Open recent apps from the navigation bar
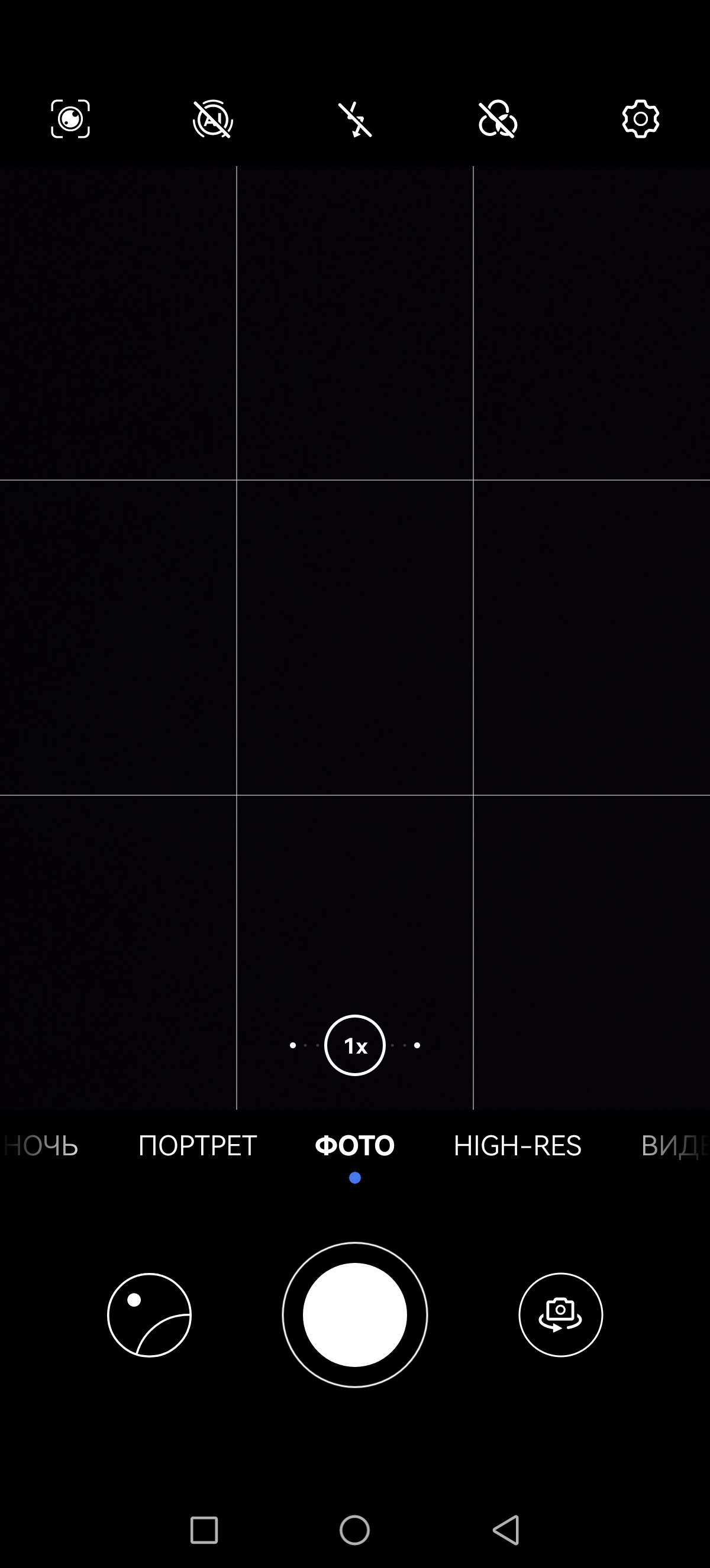 (204, 1530)
